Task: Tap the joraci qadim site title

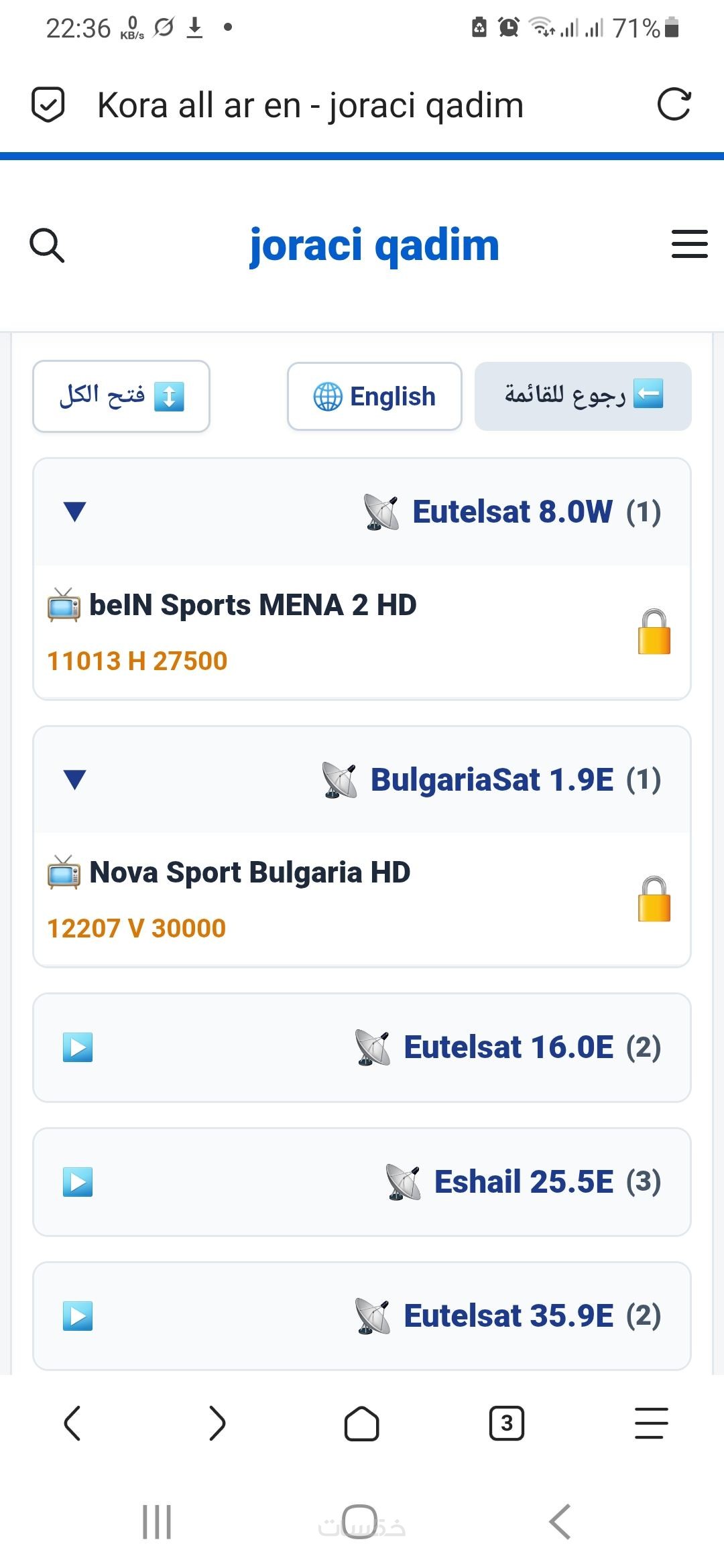Action: [374, 245]
